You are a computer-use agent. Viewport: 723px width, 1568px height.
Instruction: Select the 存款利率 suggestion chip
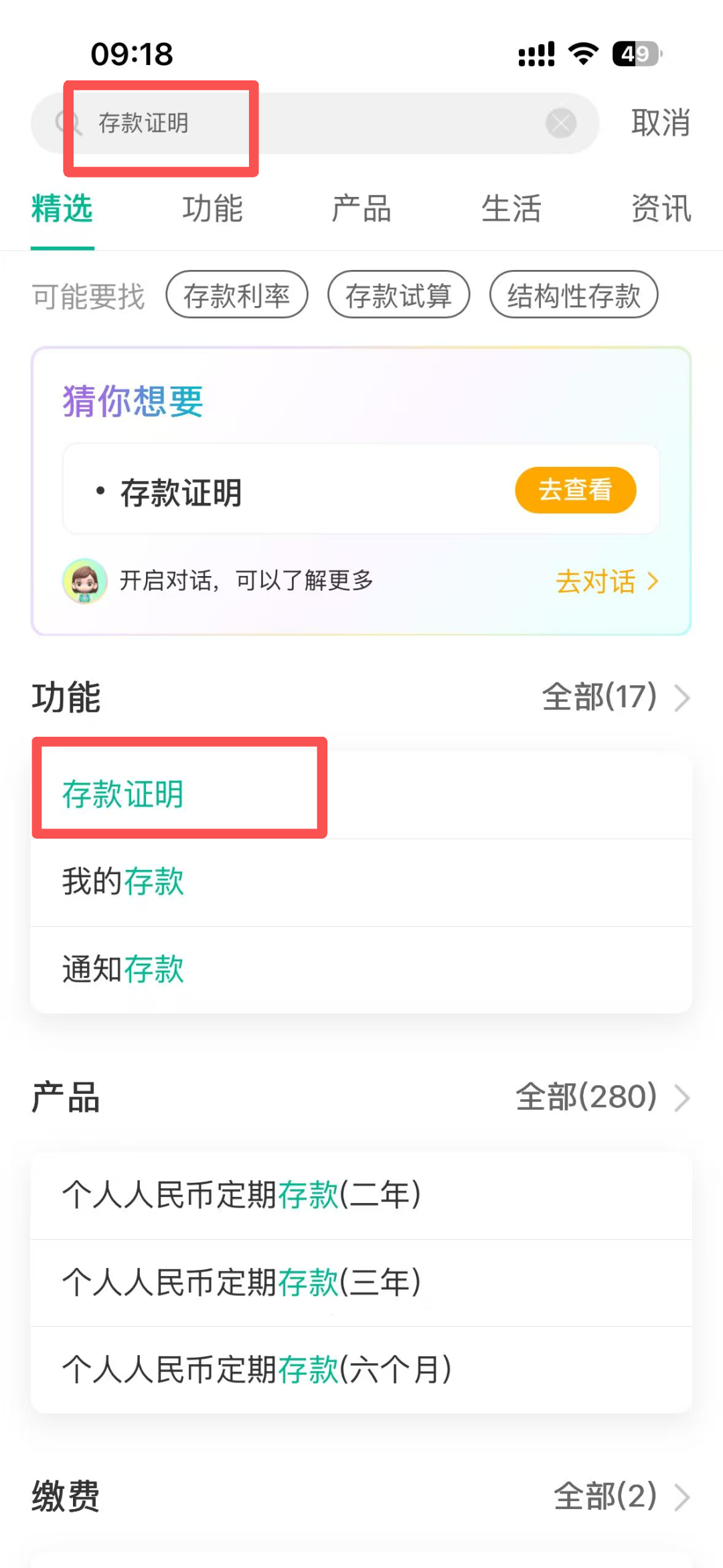pos(237,295)
